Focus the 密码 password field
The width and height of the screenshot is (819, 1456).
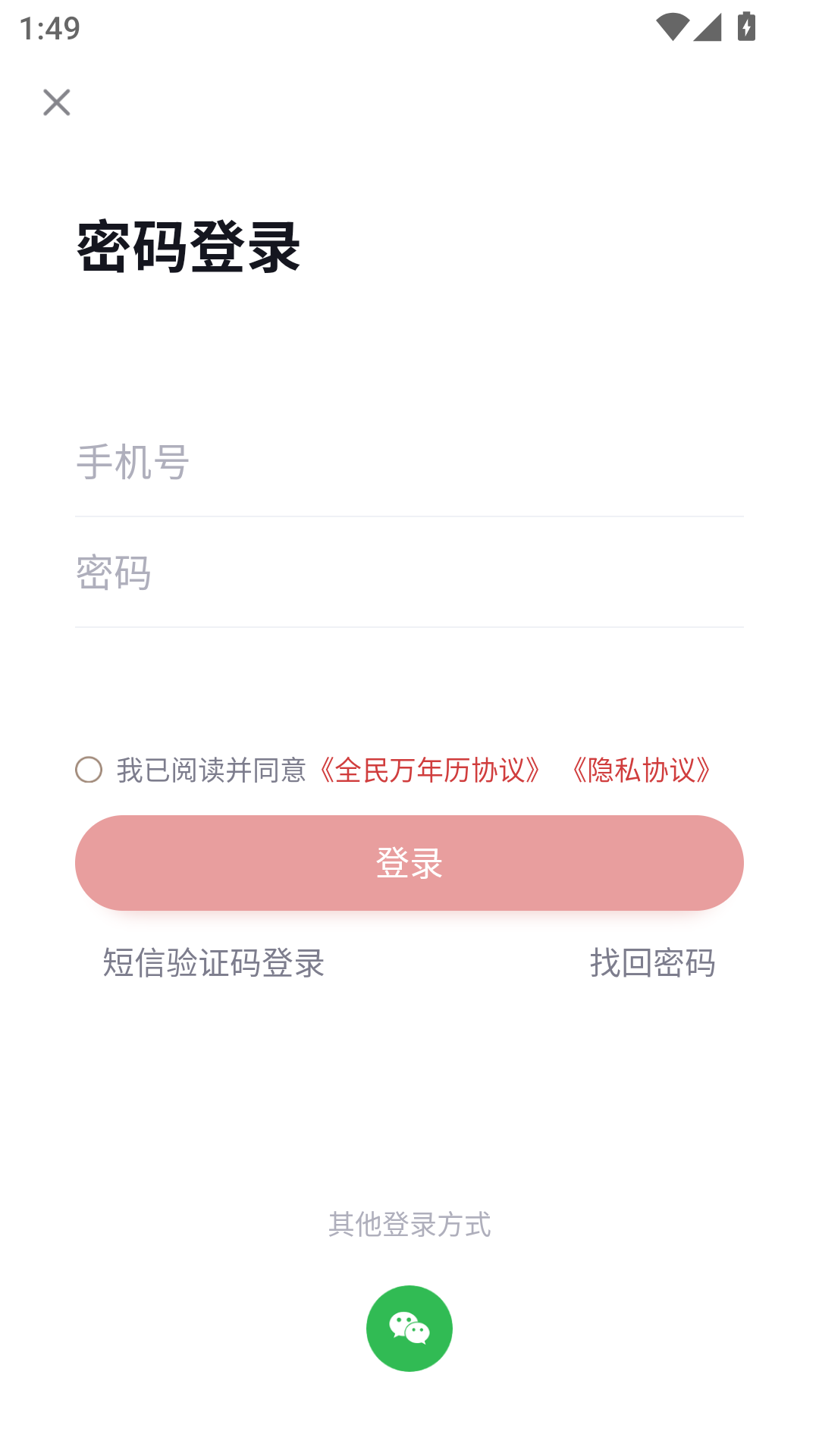tap(409, 574)
